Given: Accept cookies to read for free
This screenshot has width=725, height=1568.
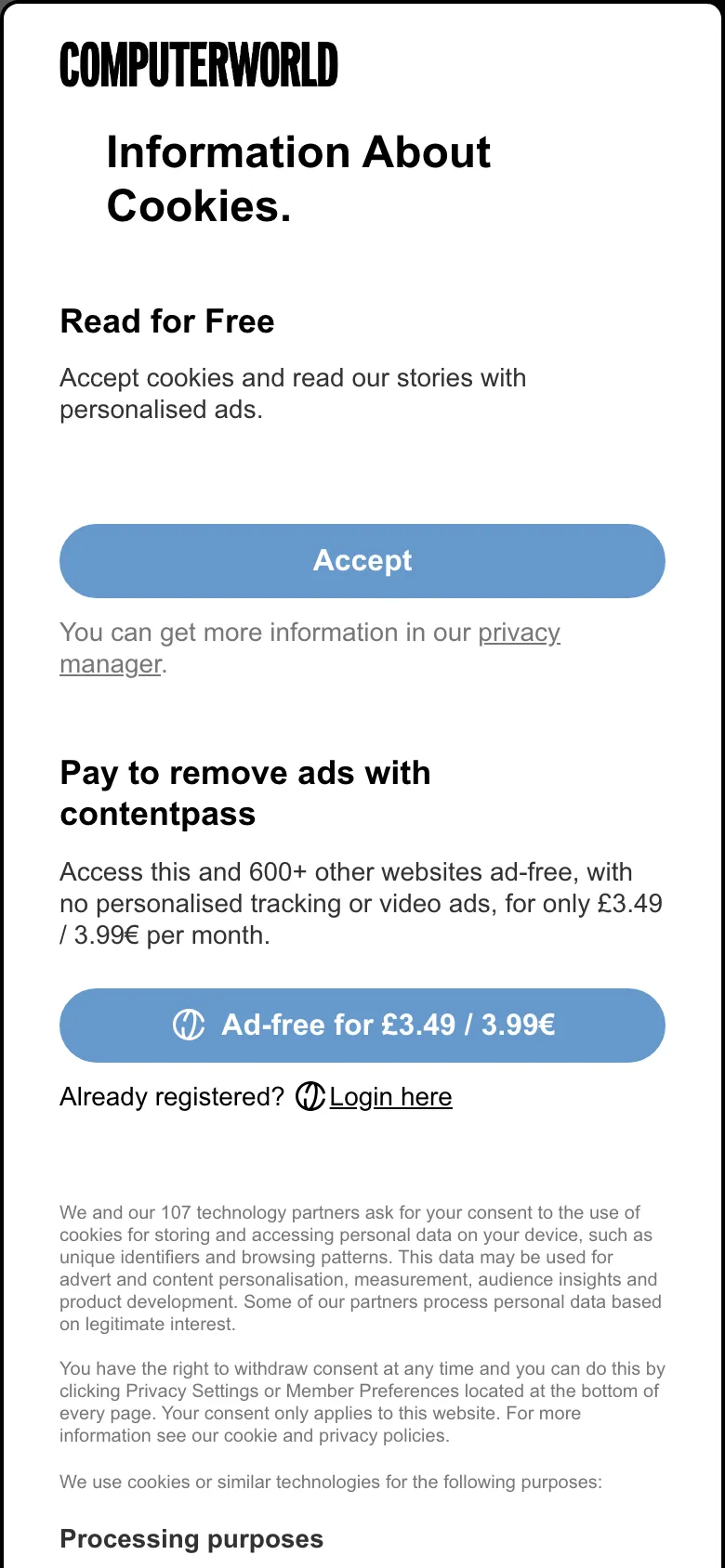Looking at the screenshot, I should [362, 561].
